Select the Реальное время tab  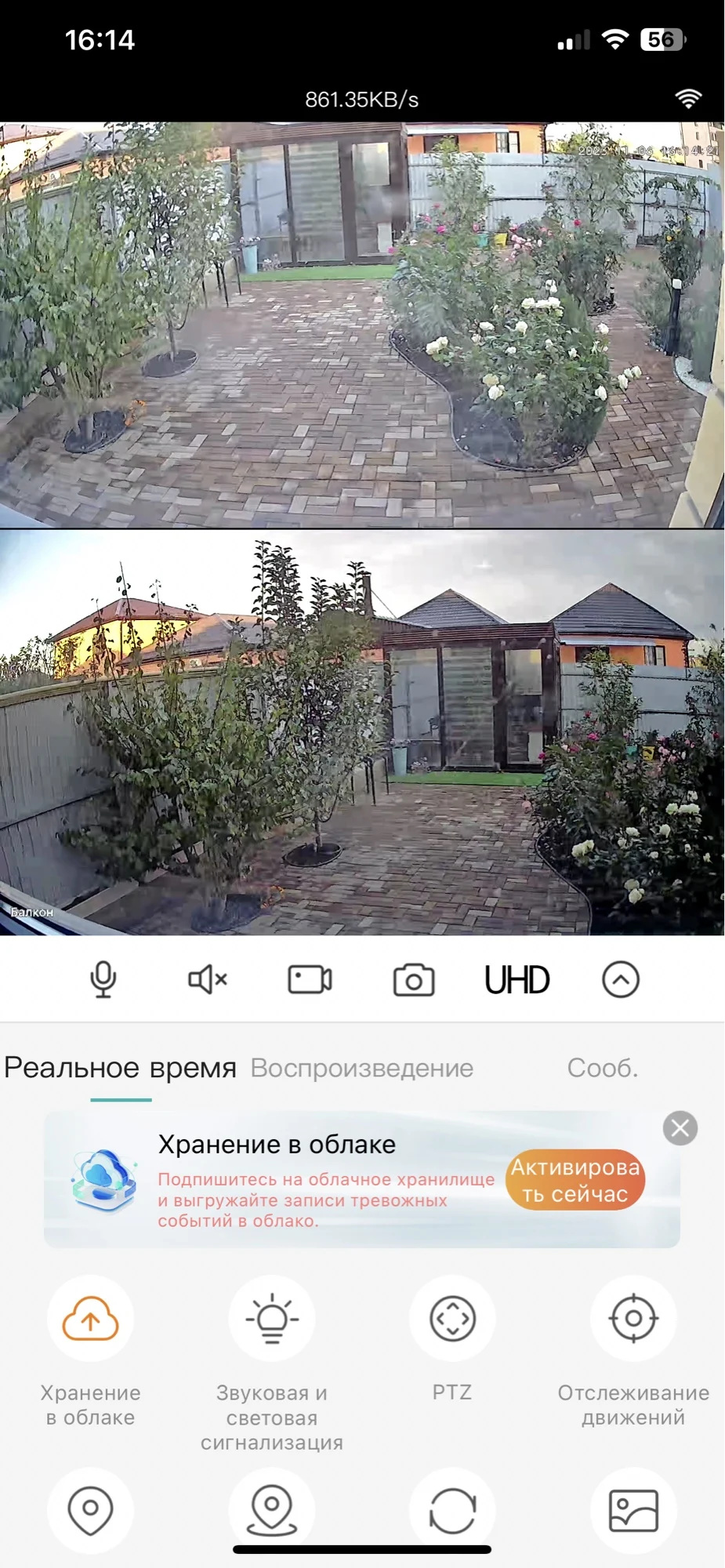click(121, 1068)
